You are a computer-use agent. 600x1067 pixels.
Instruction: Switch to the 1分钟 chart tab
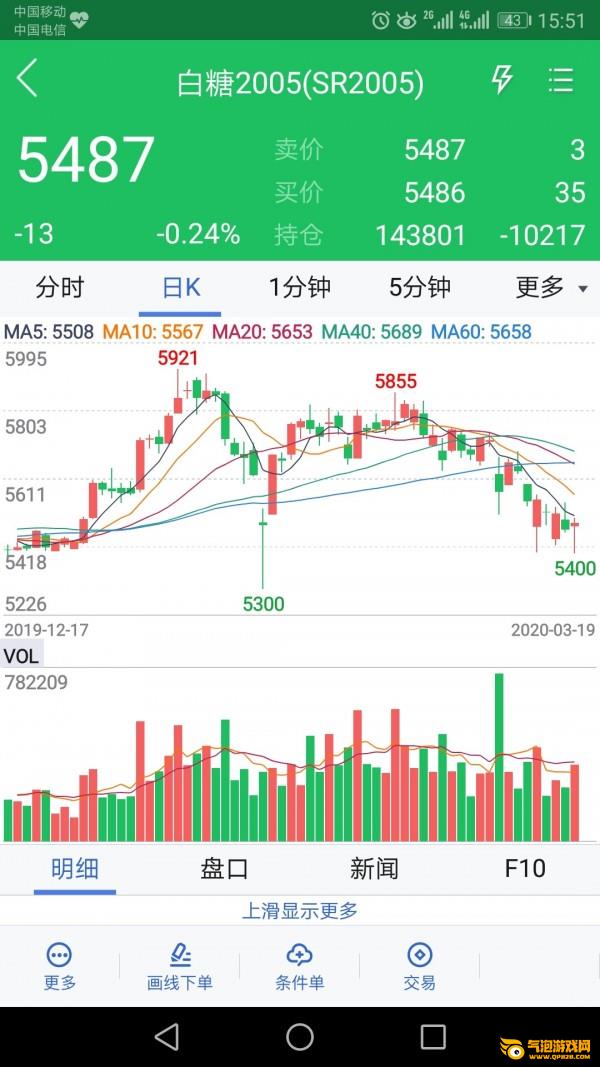pos(300,288)
